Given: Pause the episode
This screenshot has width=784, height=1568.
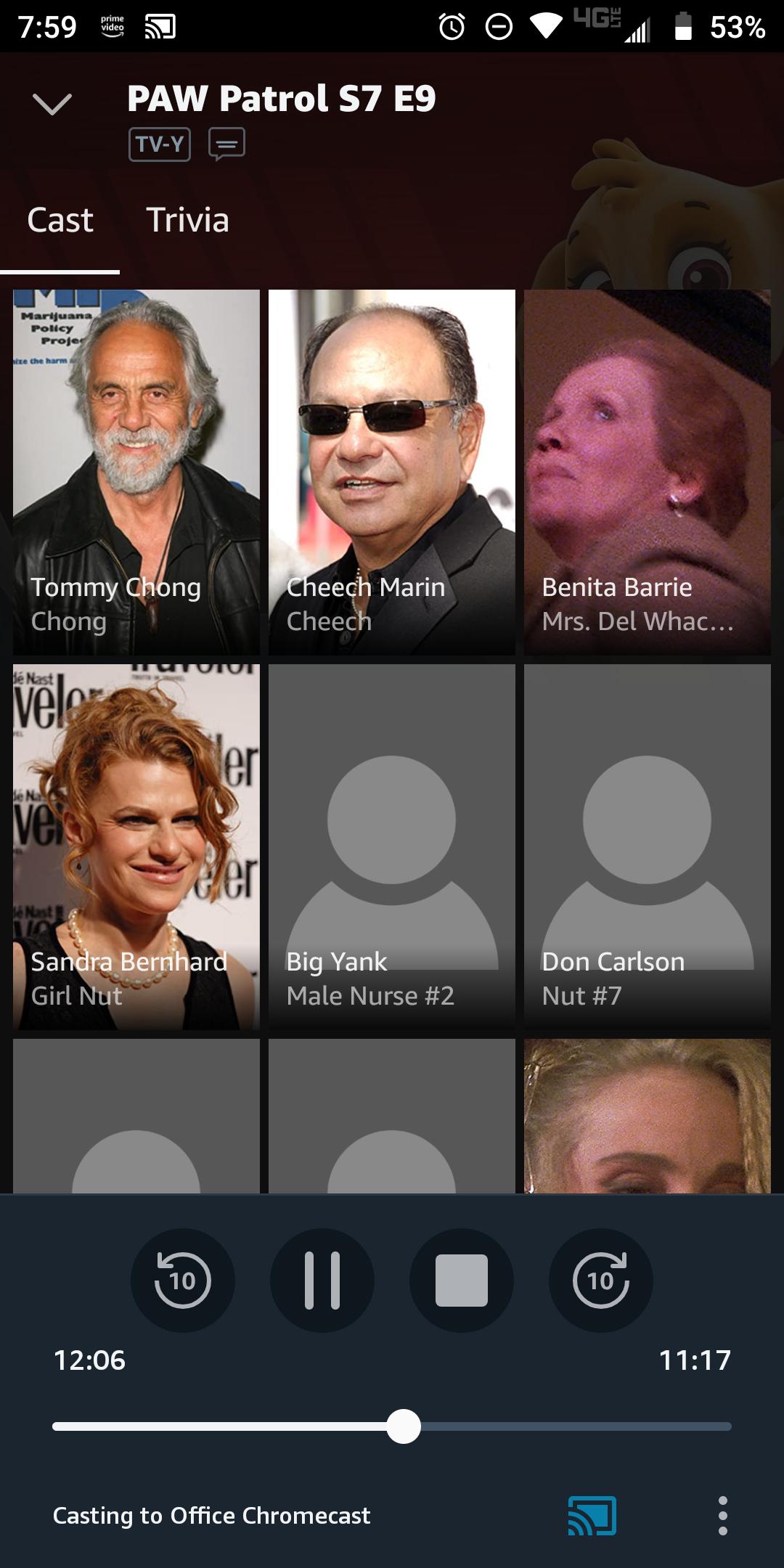Looking at the screenshot, I should pyautogui.click(x=322, y=1281).
